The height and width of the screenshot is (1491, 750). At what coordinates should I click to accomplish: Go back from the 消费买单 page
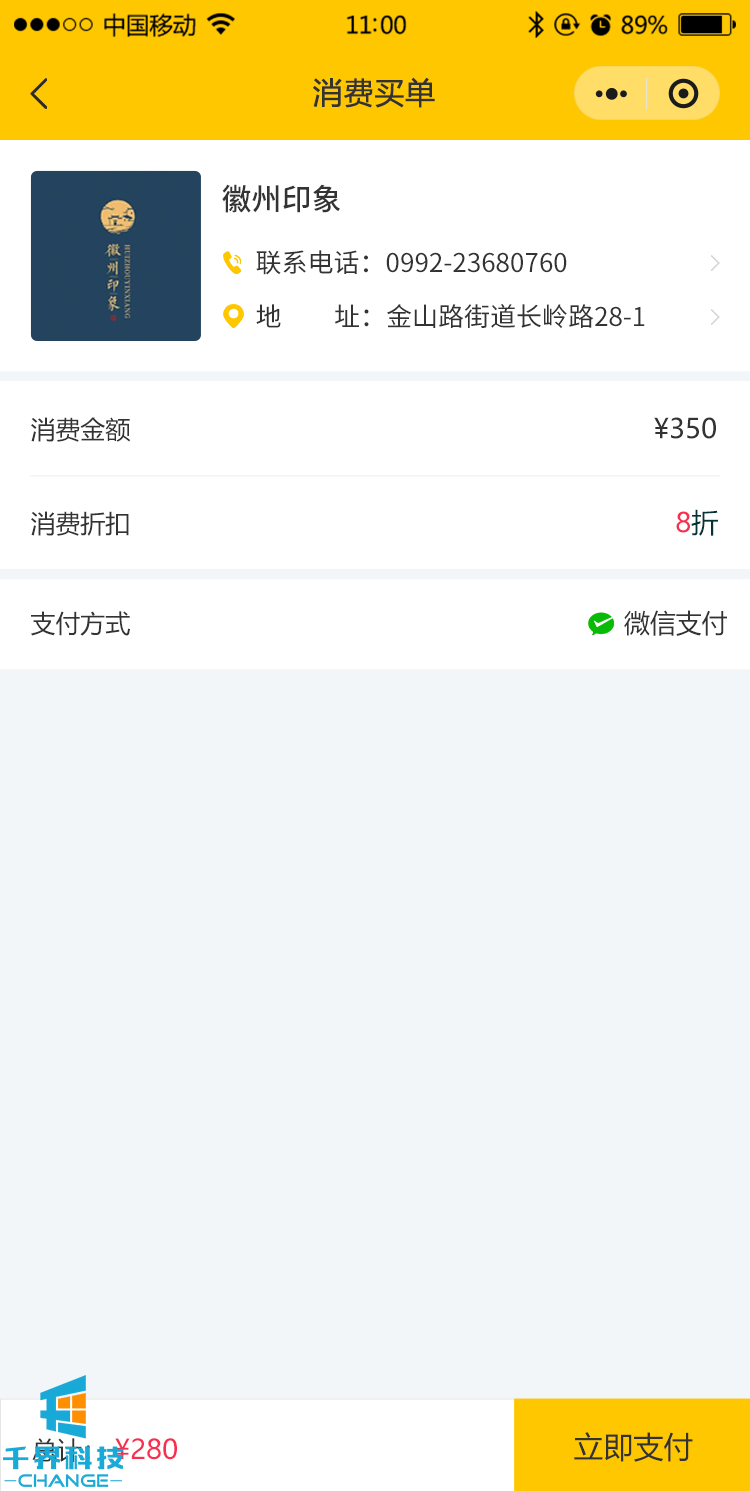[39, 94]
